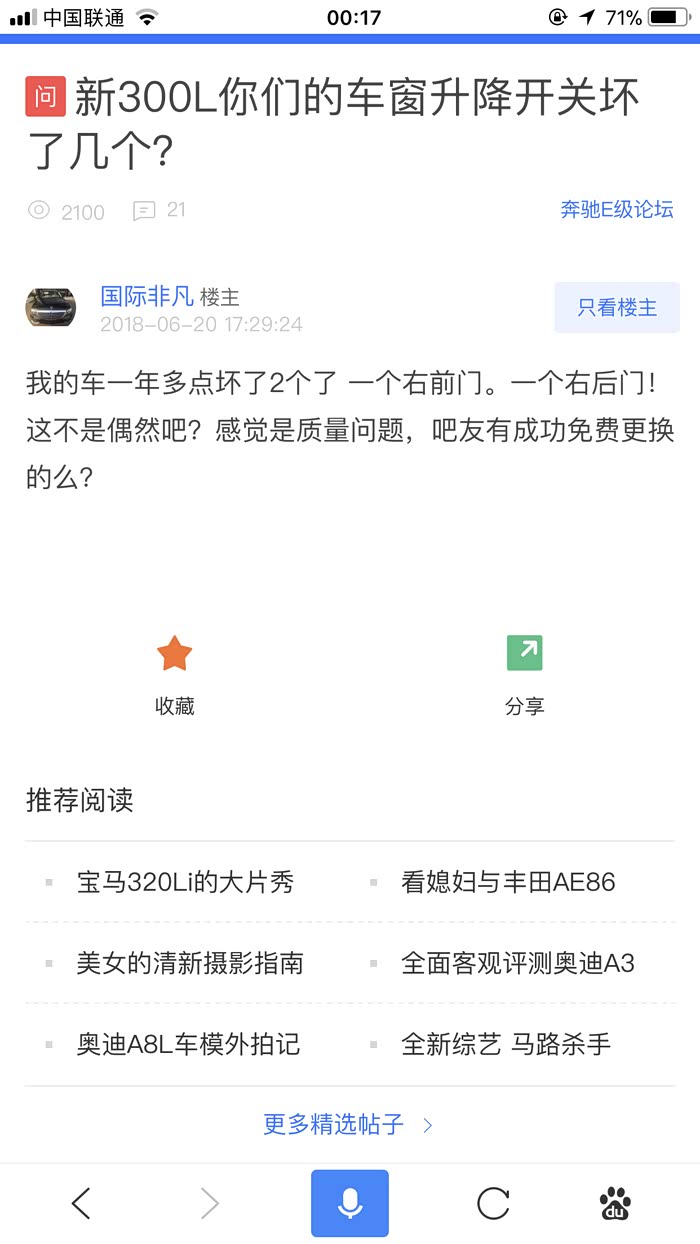Go back to the previous page
The height and width of the screenshot is (1244, 700).
[82, 1203]
